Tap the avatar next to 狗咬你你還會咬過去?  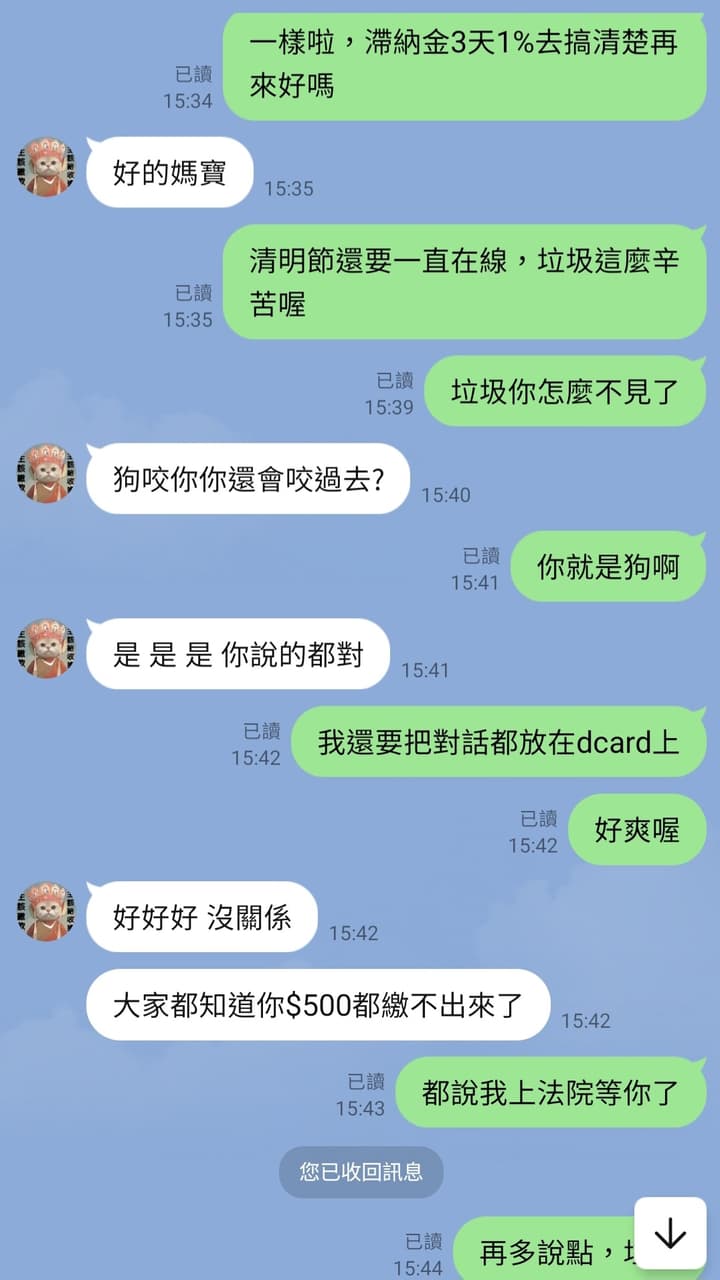pos(46,473)
